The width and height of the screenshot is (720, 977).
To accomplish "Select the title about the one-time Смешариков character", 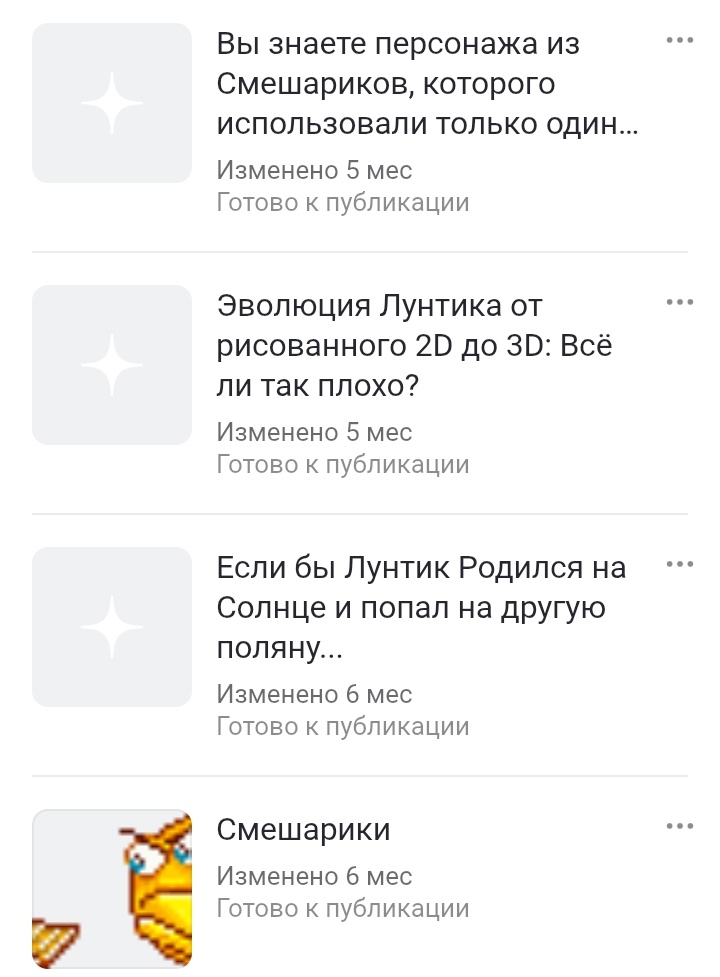I will point(420,83).
